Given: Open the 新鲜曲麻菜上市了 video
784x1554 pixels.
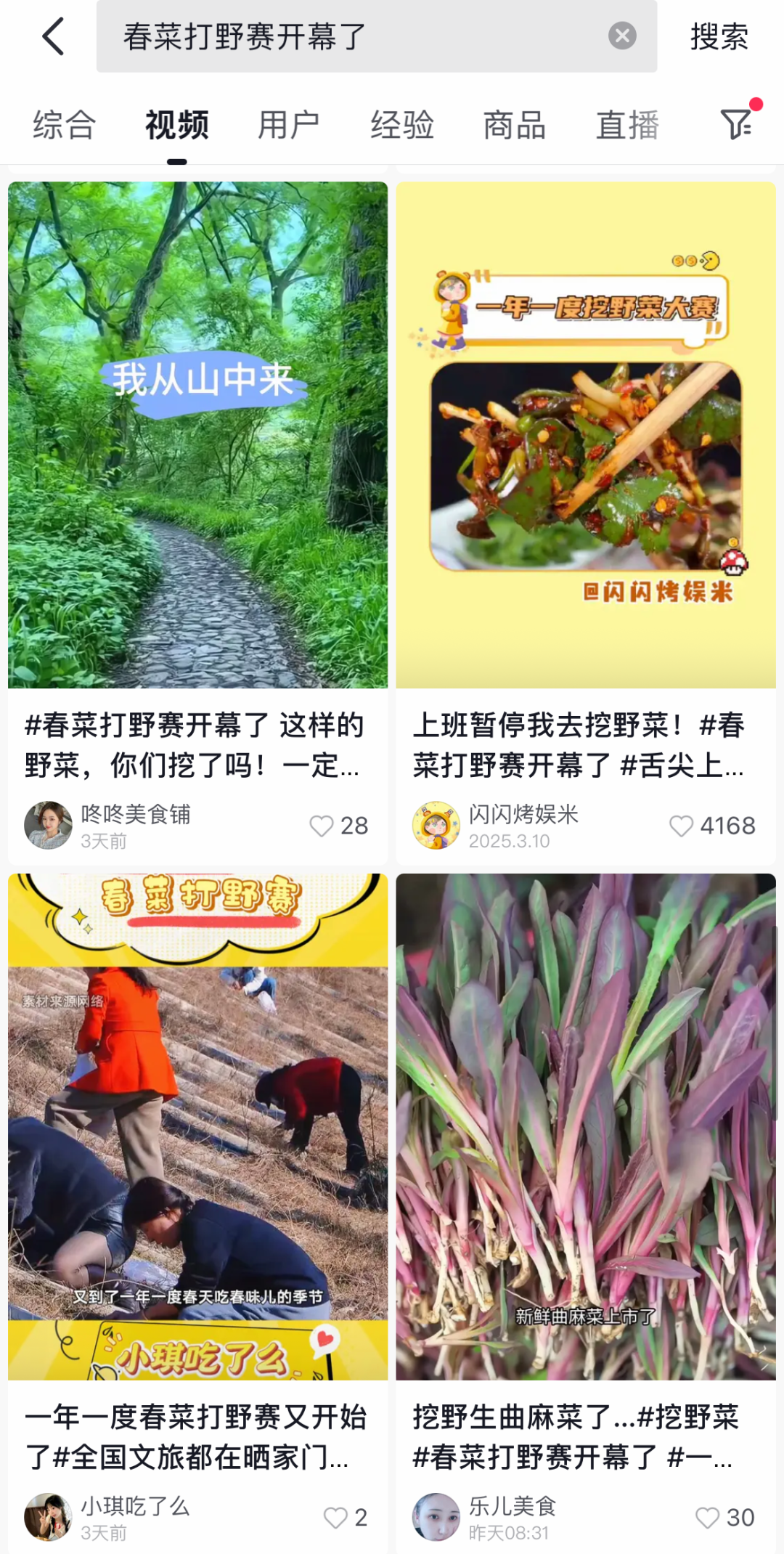Looking at the screenshot, I should pyautogui.click(x=585, y=1126).
